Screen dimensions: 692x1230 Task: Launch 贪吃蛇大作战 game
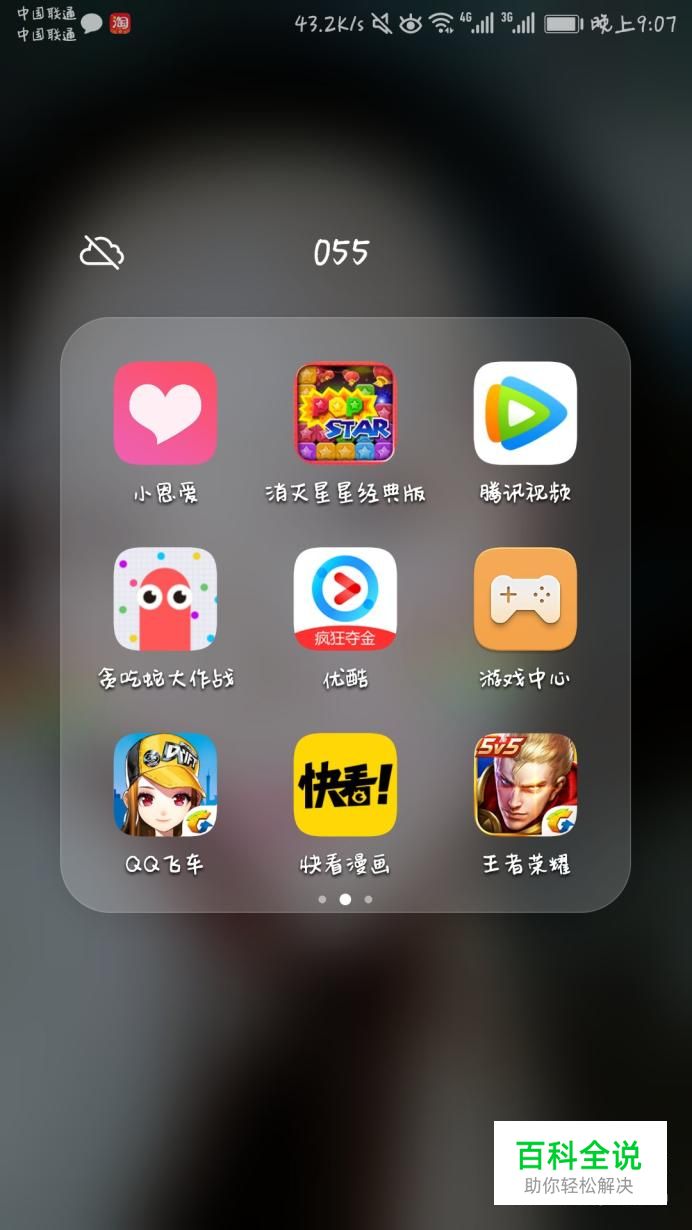coord(165,599)
